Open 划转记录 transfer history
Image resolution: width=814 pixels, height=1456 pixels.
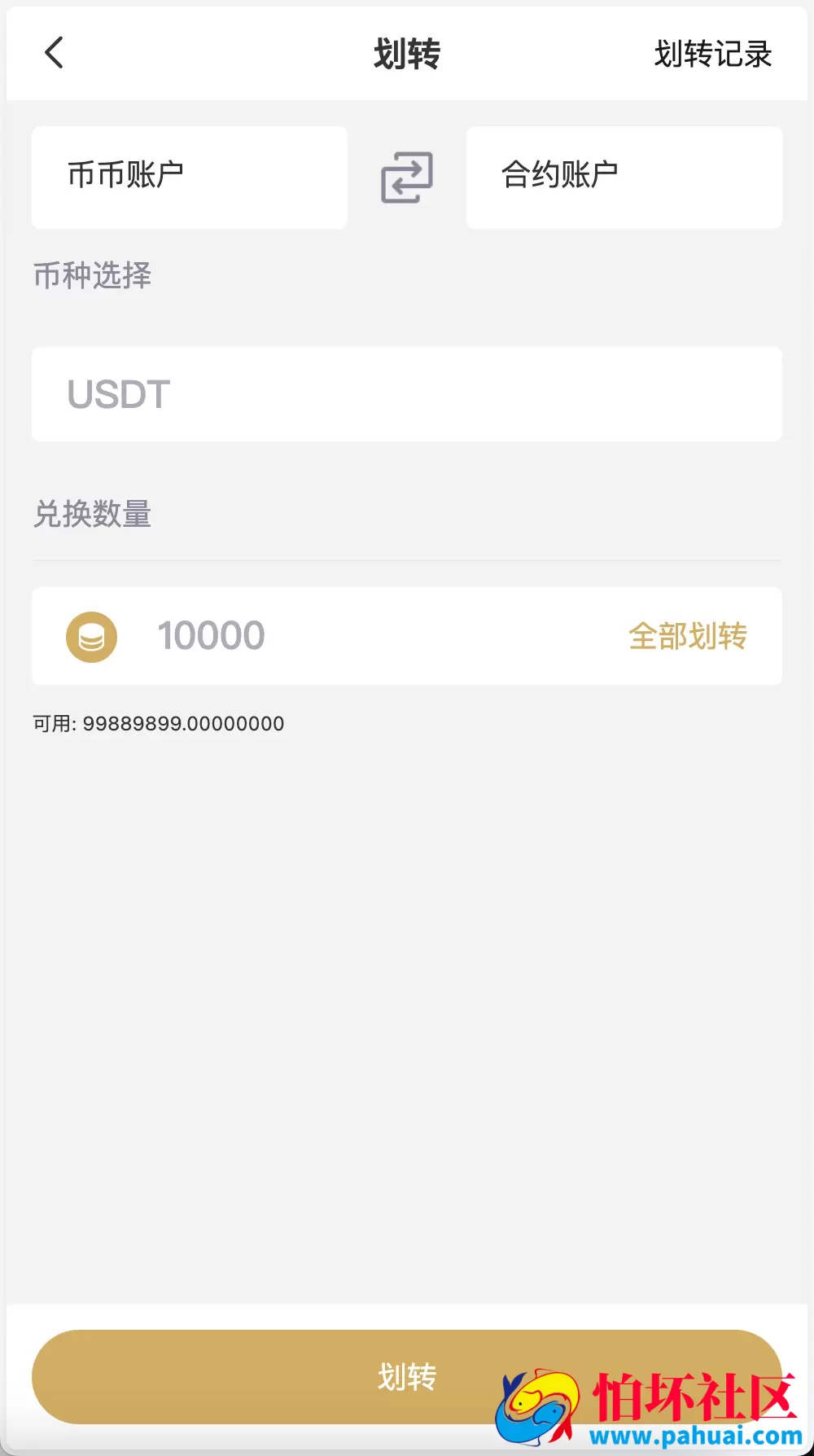713,53
